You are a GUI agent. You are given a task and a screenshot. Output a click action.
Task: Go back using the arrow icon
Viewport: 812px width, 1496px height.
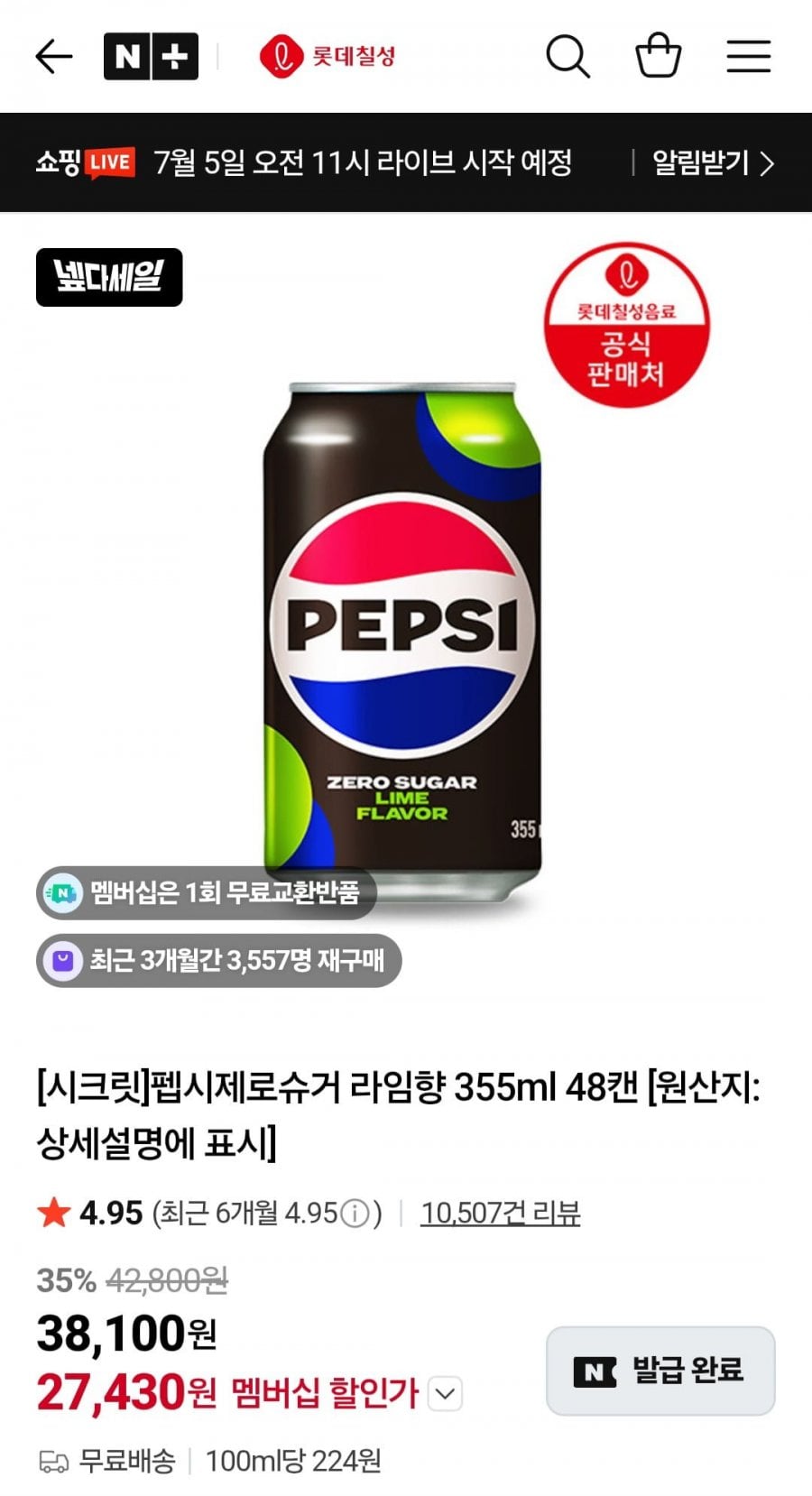pyautogui.click(x=53, y=57)
